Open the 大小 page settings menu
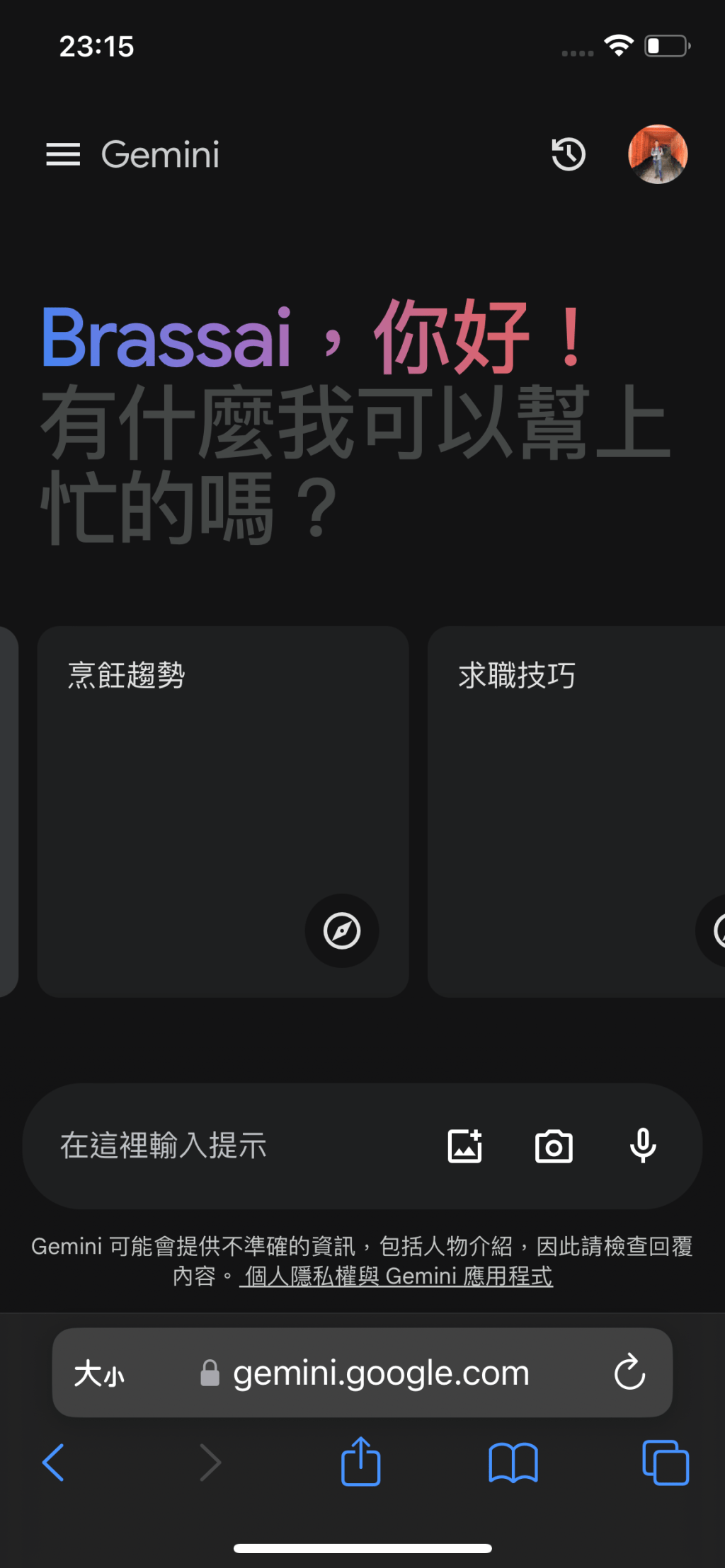This screenshot has width=725, height=1568. click(99, 1373)
